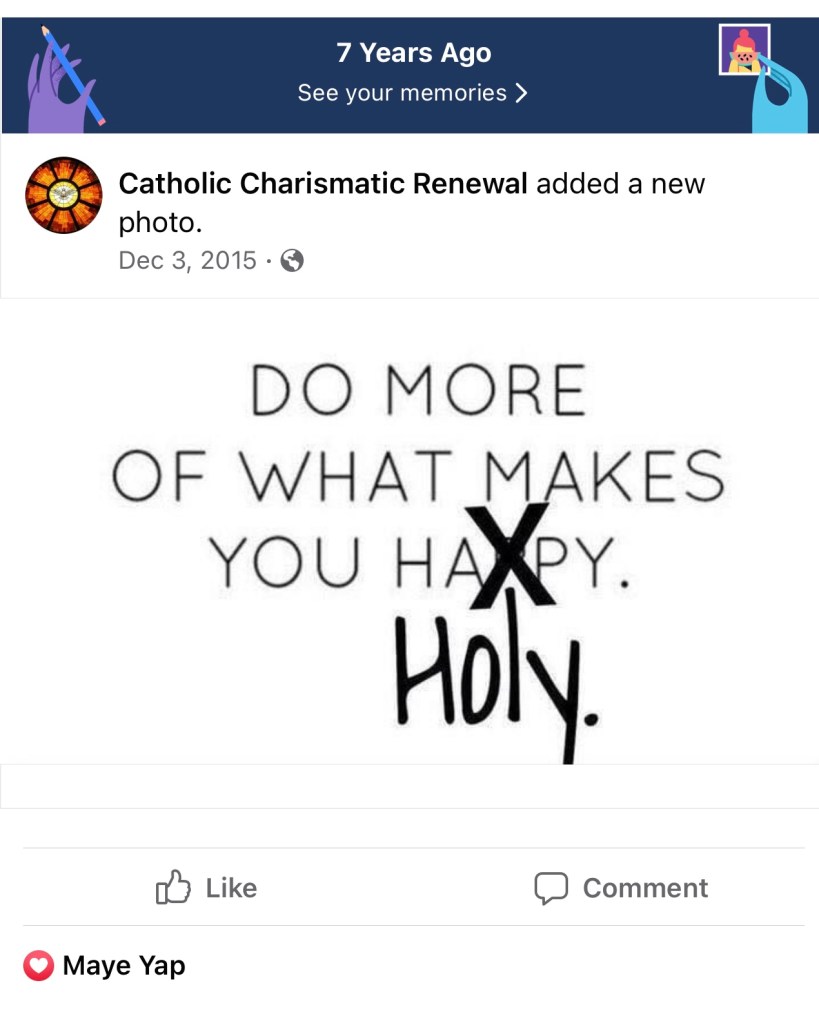Open Catholic Charismatic Renewal profile picture
Screen dimensions: 819x1023
(63, 195)
